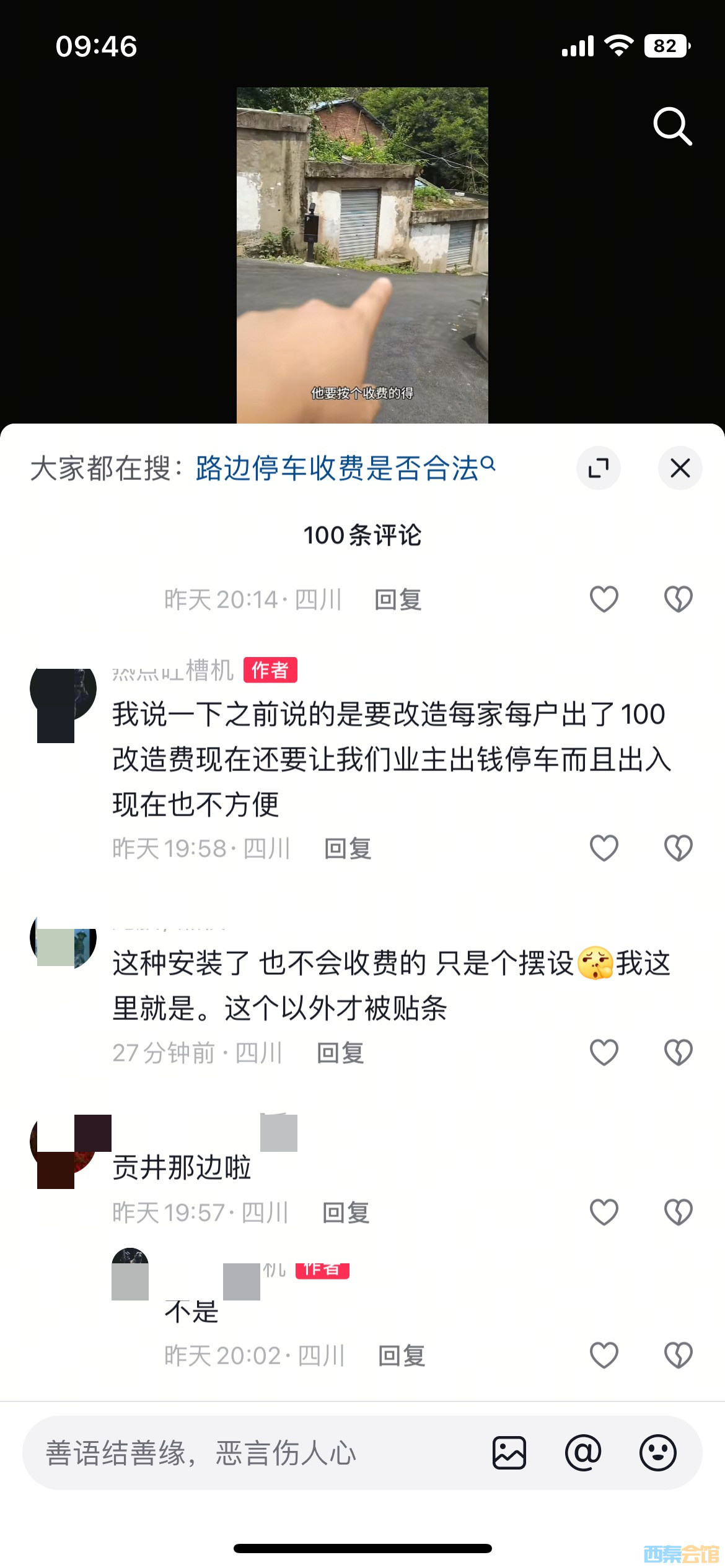The height and width of the screenshot is (1568, 725).
Task: Open the search magnifier on the video
Action: click(672, 126)
